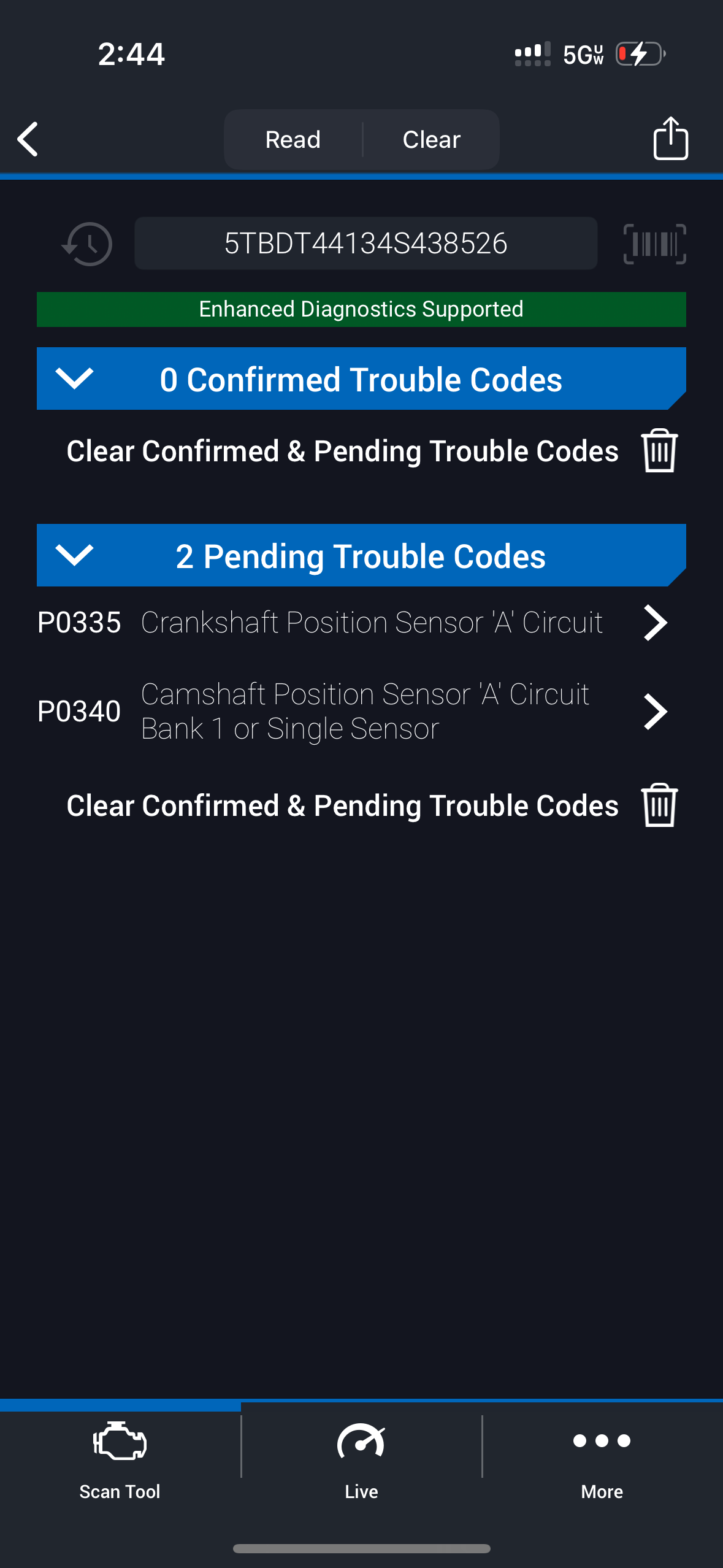Scan VIN with barcode scanner icon
The height and width of the screenshot is (1568, 723).
(x=654, y=244)
